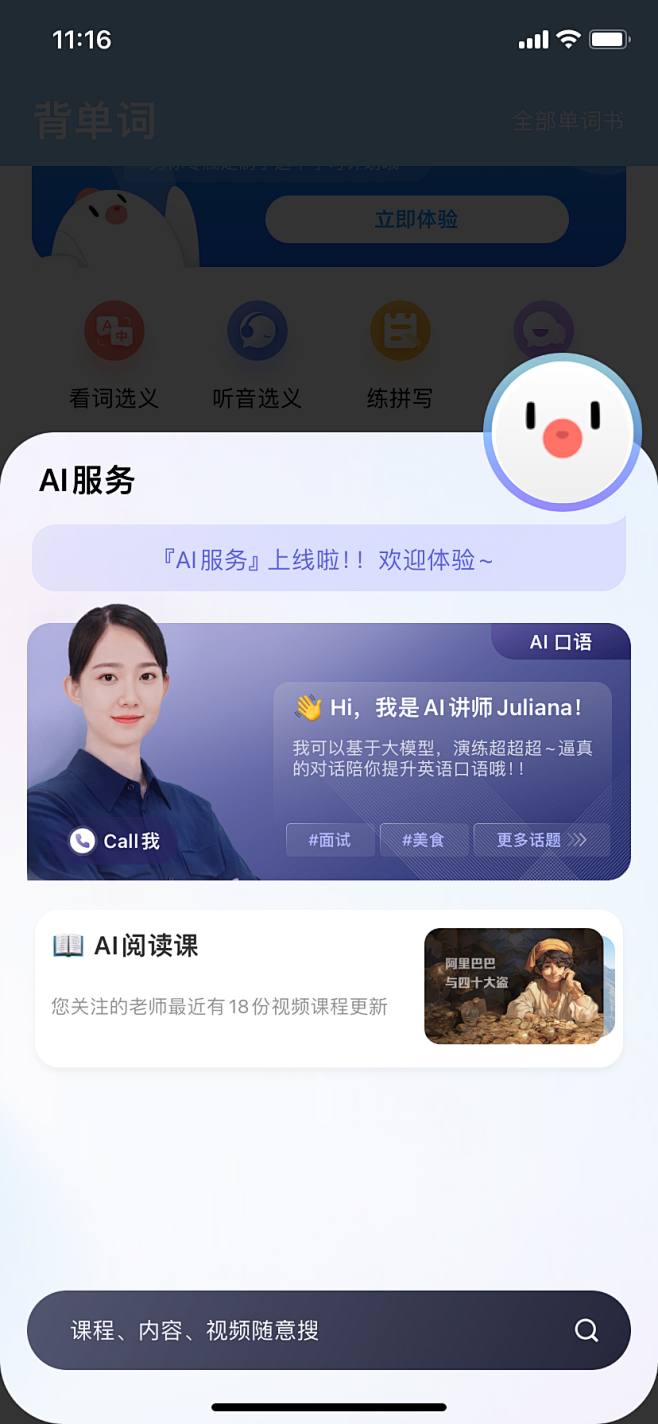Image resolution: width=658 pixels, height=1424 pixels.
Task: Tap the AI mascot floating button
Action: (x=562, y=432)
